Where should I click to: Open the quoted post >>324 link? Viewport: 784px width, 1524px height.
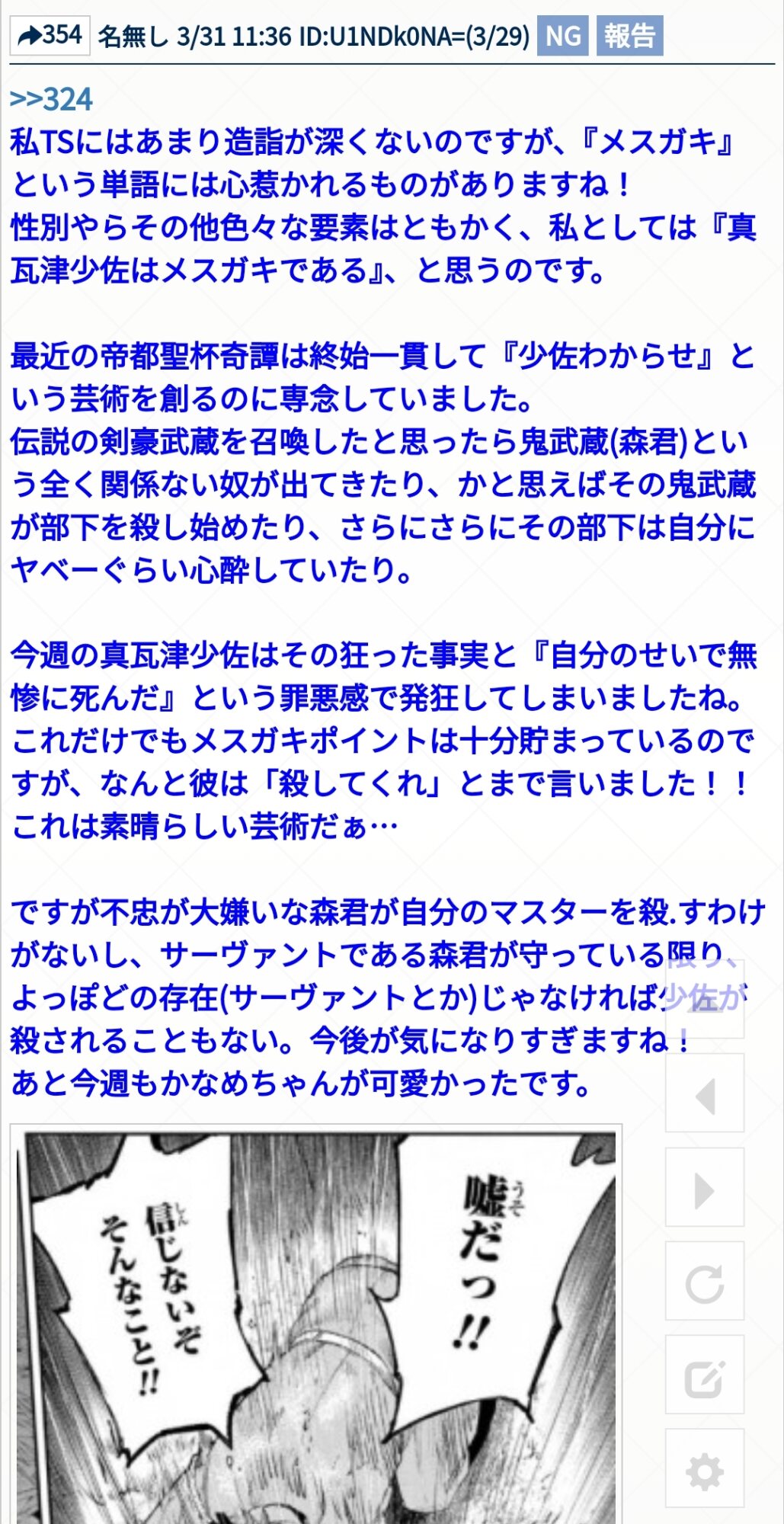pyautogui.click(x=51, y=100)
